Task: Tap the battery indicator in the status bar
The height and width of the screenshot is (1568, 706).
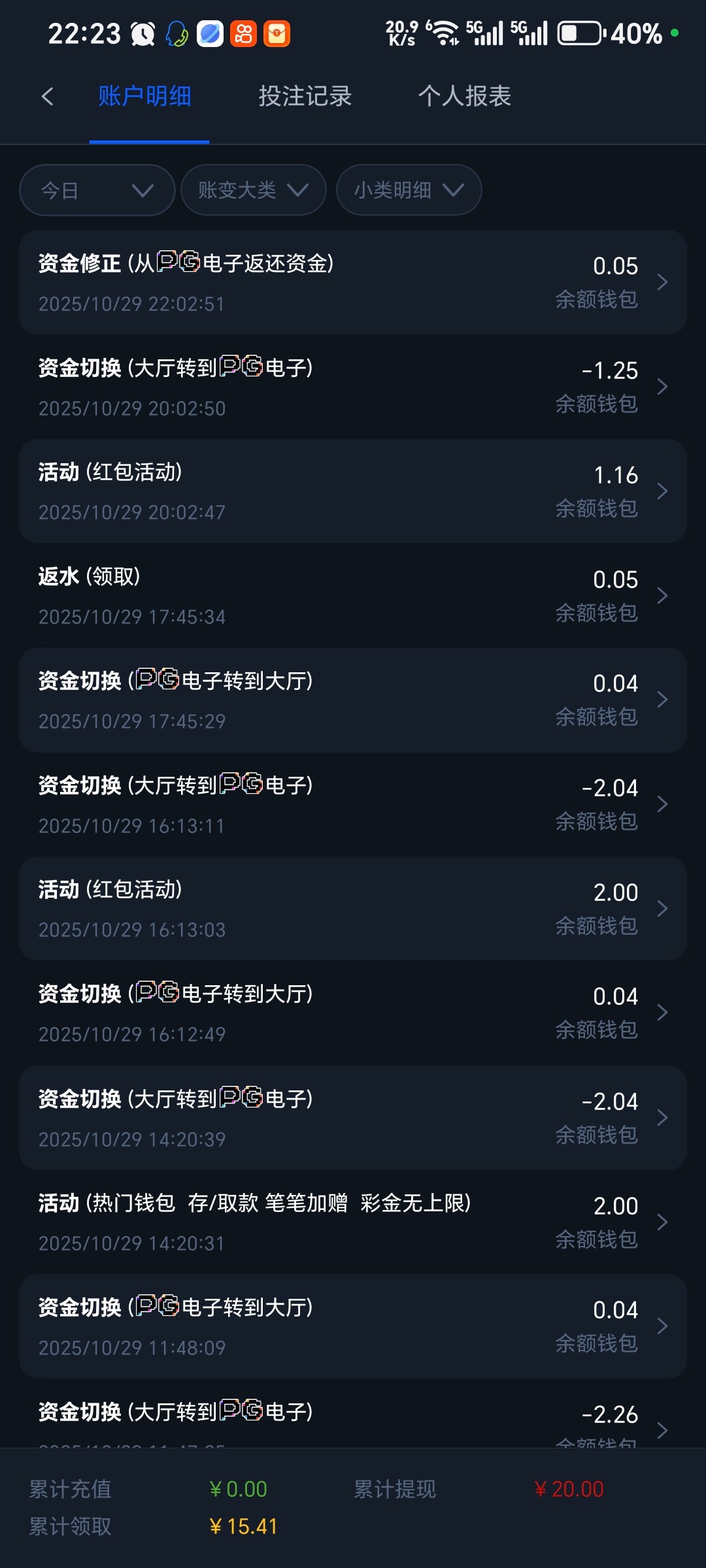Action: pyautogui.click(x=580, y=31)
